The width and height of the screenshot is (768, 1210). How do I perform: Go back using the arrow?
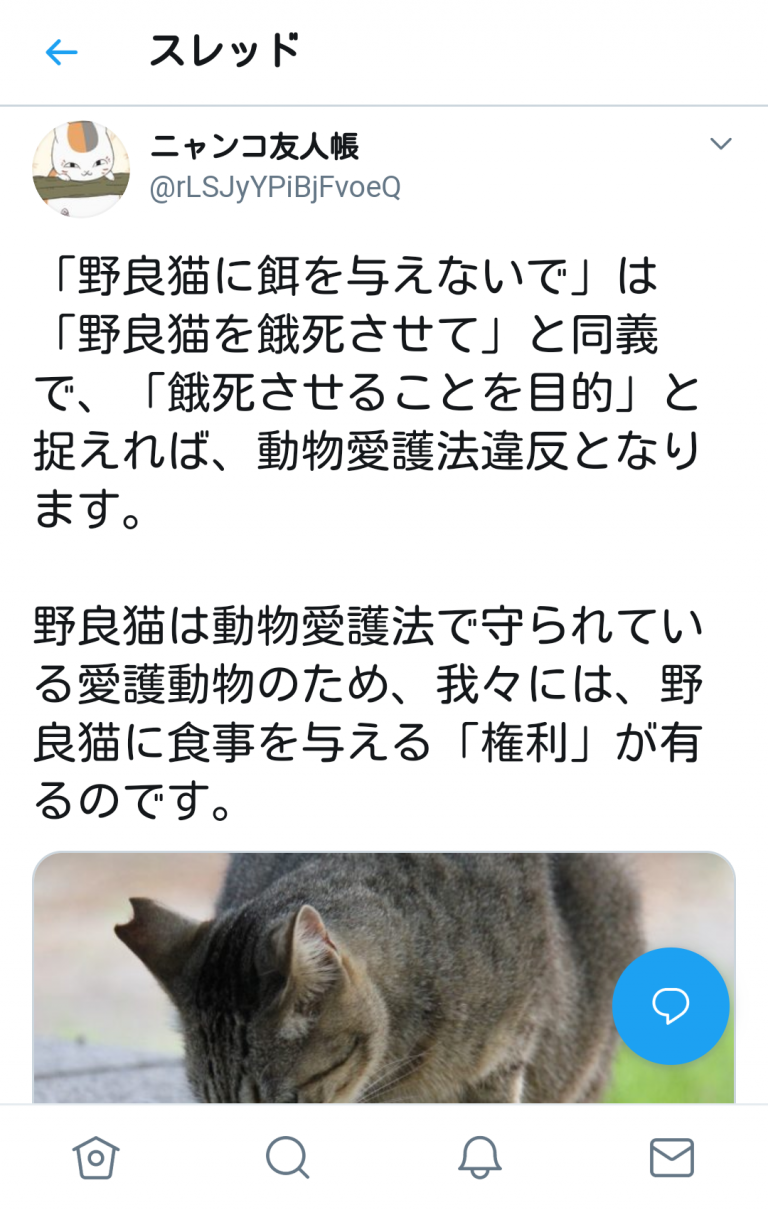(61, 52)
